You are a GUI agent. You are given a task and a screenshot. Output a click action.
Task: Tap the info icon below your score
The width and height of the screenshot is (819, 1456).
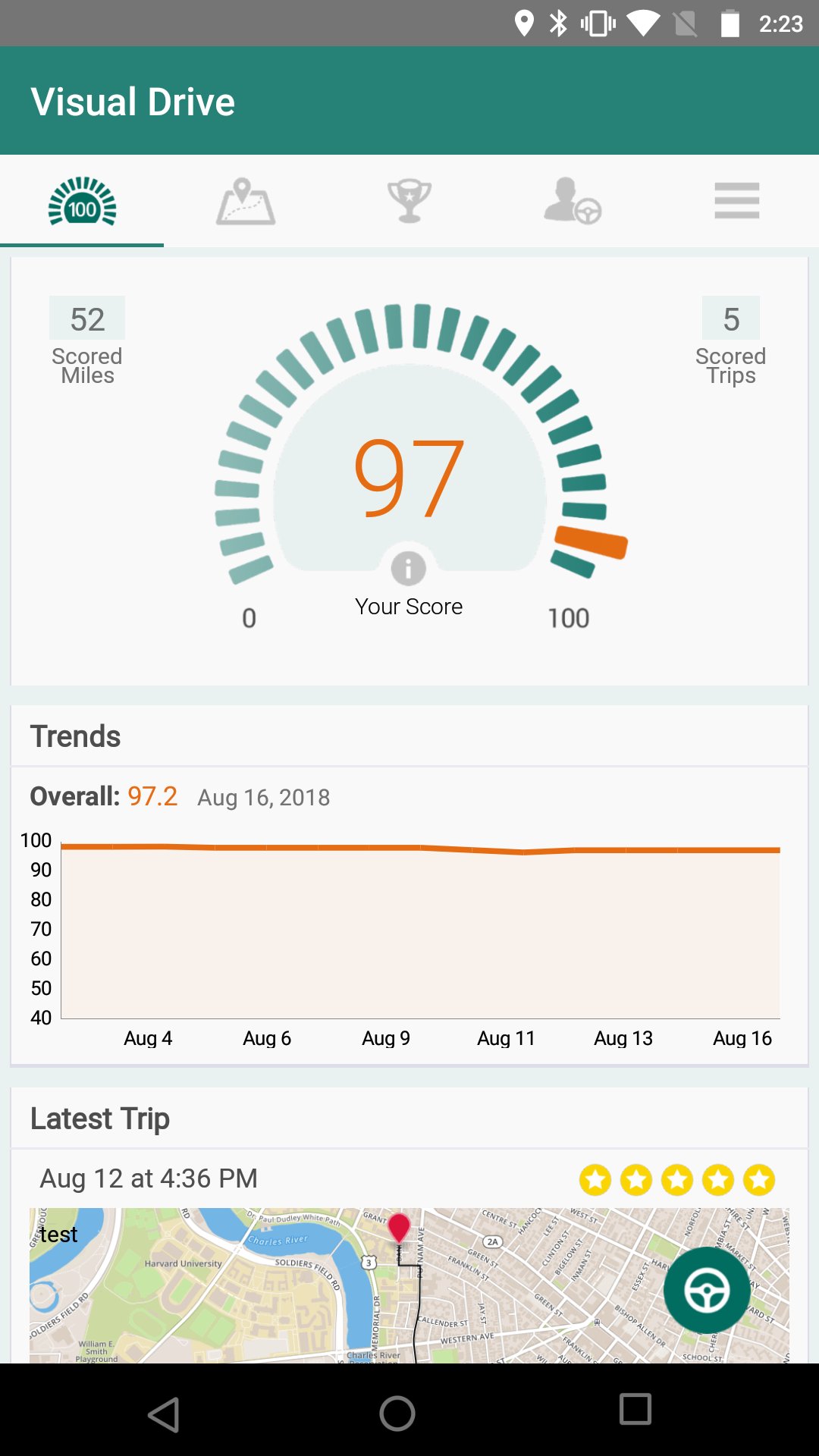pos(409,567)
